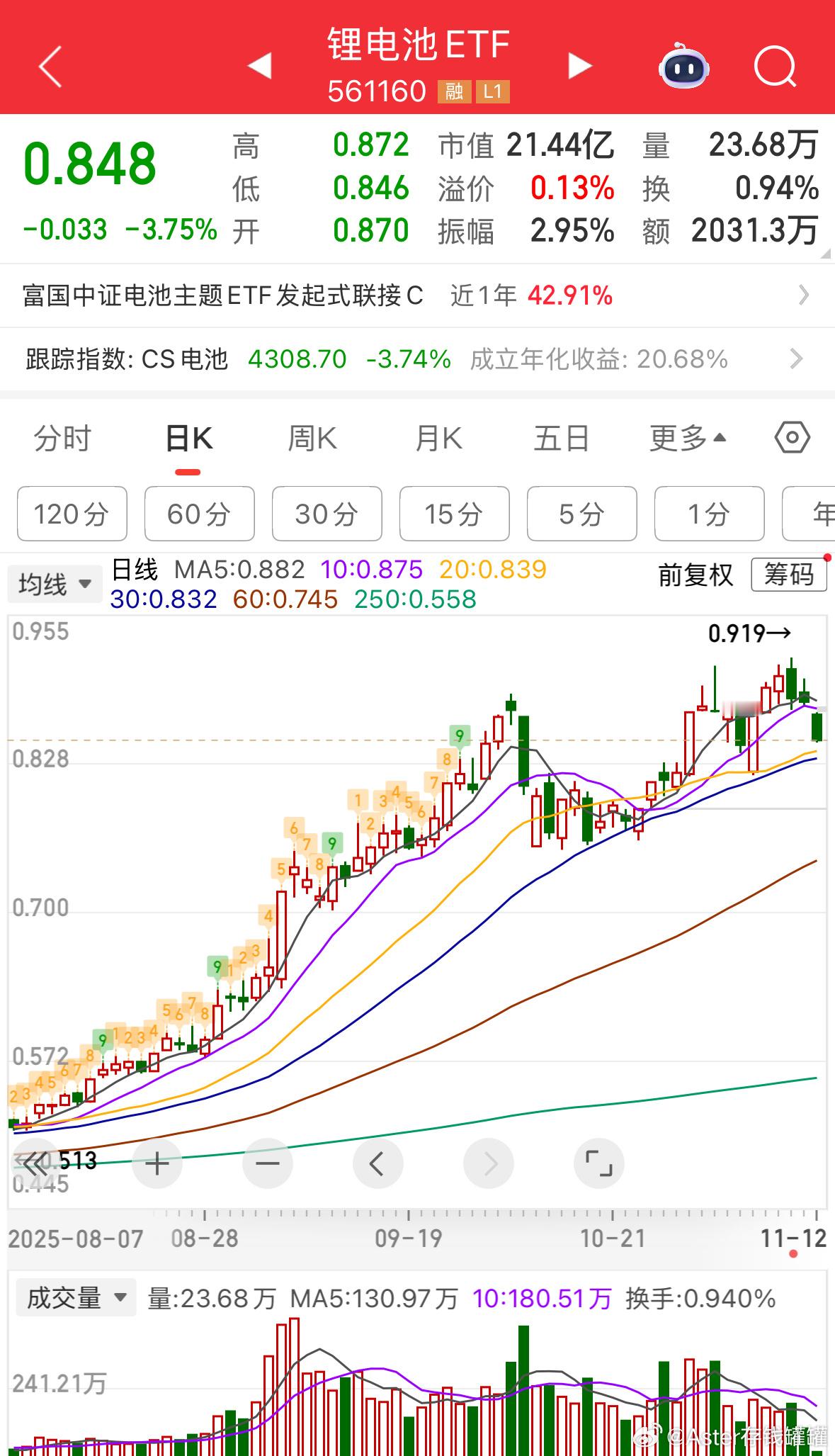This screenshot has height=1456, width=835.
Task: Enable the 筹码 chip distribution overlay
Action: 789,576
